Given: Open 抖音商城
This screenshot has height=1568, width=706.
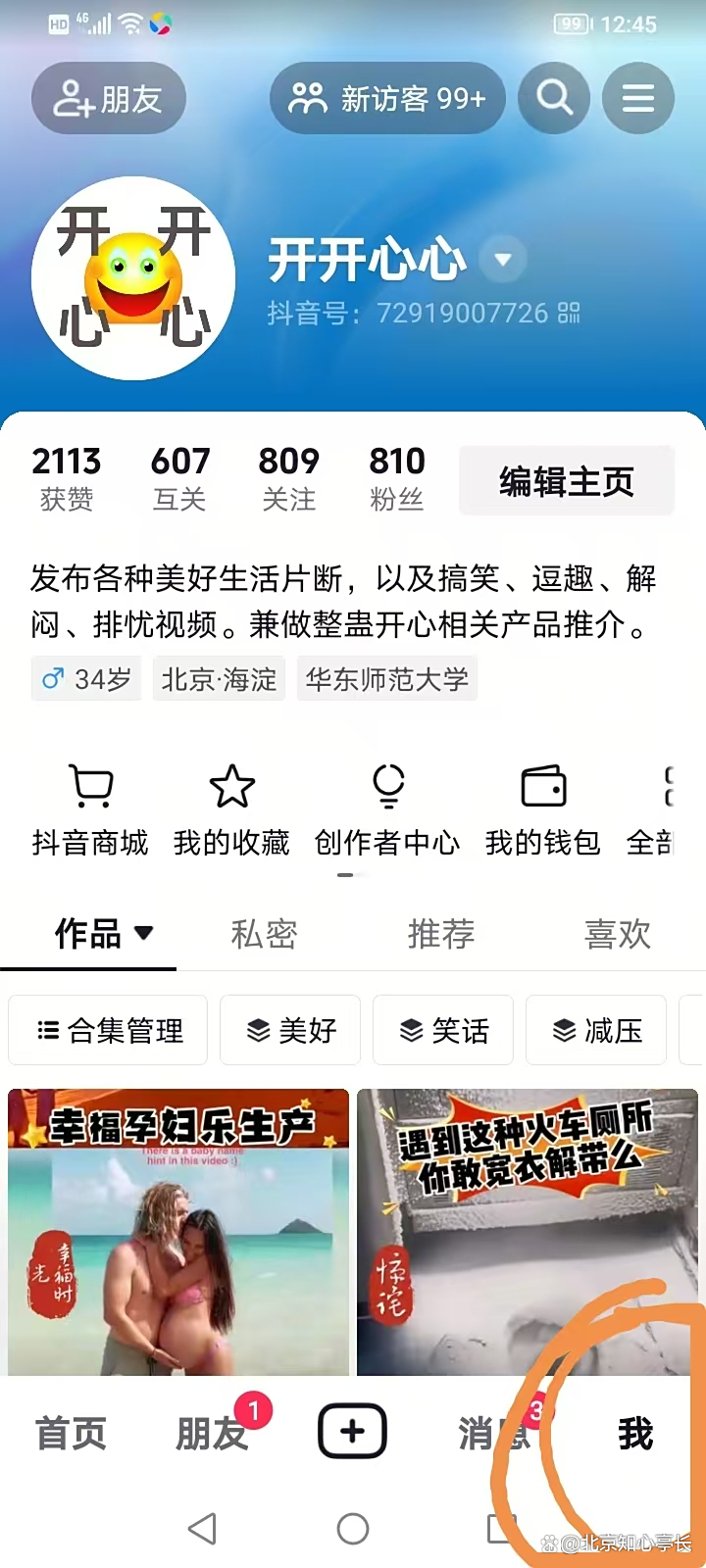Looking at the screenshot, I should pos(90,811).
